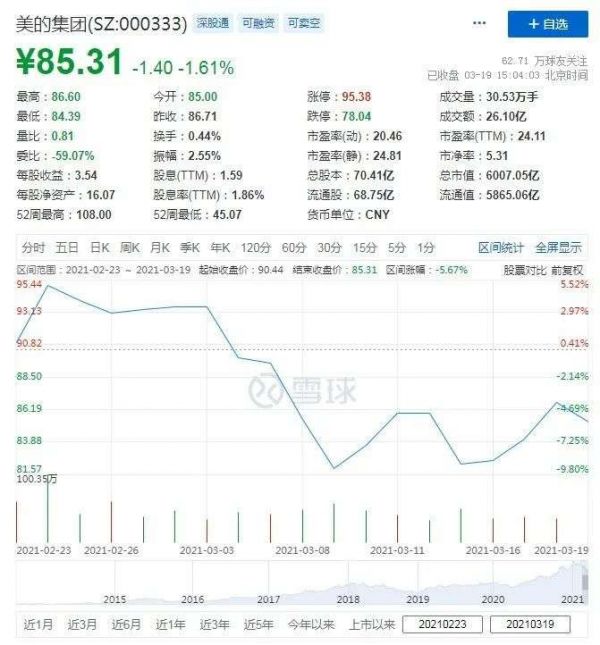Show the 周K chart
This screenshot has height=645, width=600.
click(x=130, y=247)
